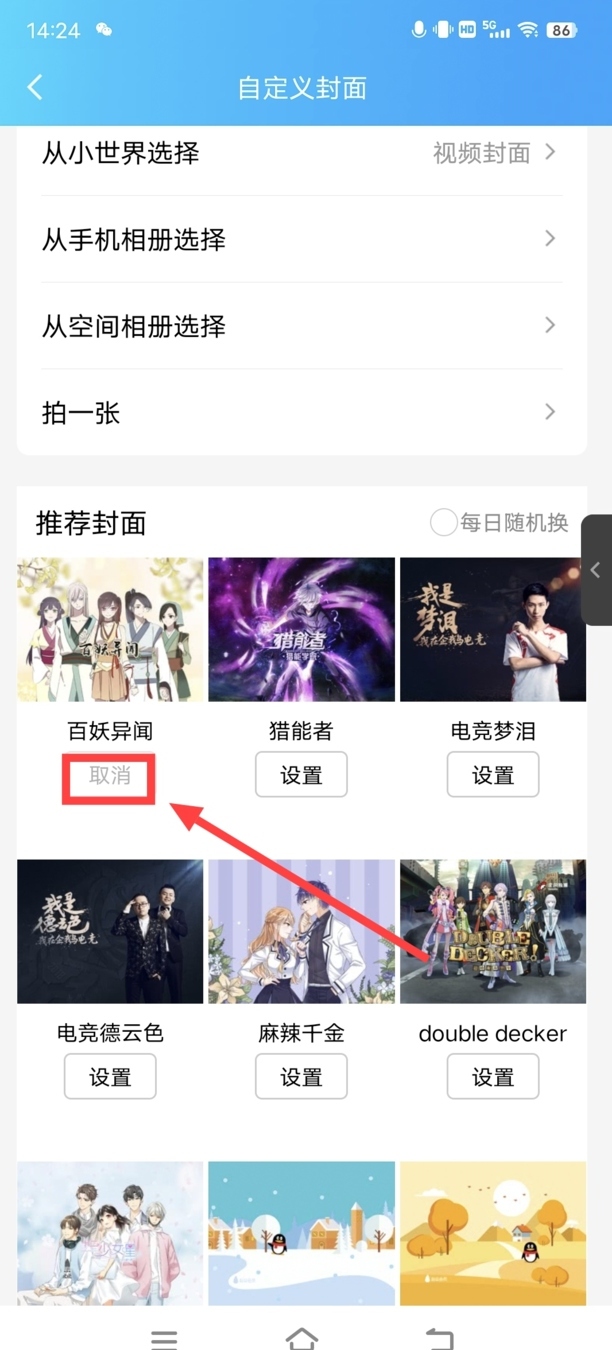Tap 取消 under 百妖异闻 cover
This screenshot has height=1350, width=612.
pos(110,775)
